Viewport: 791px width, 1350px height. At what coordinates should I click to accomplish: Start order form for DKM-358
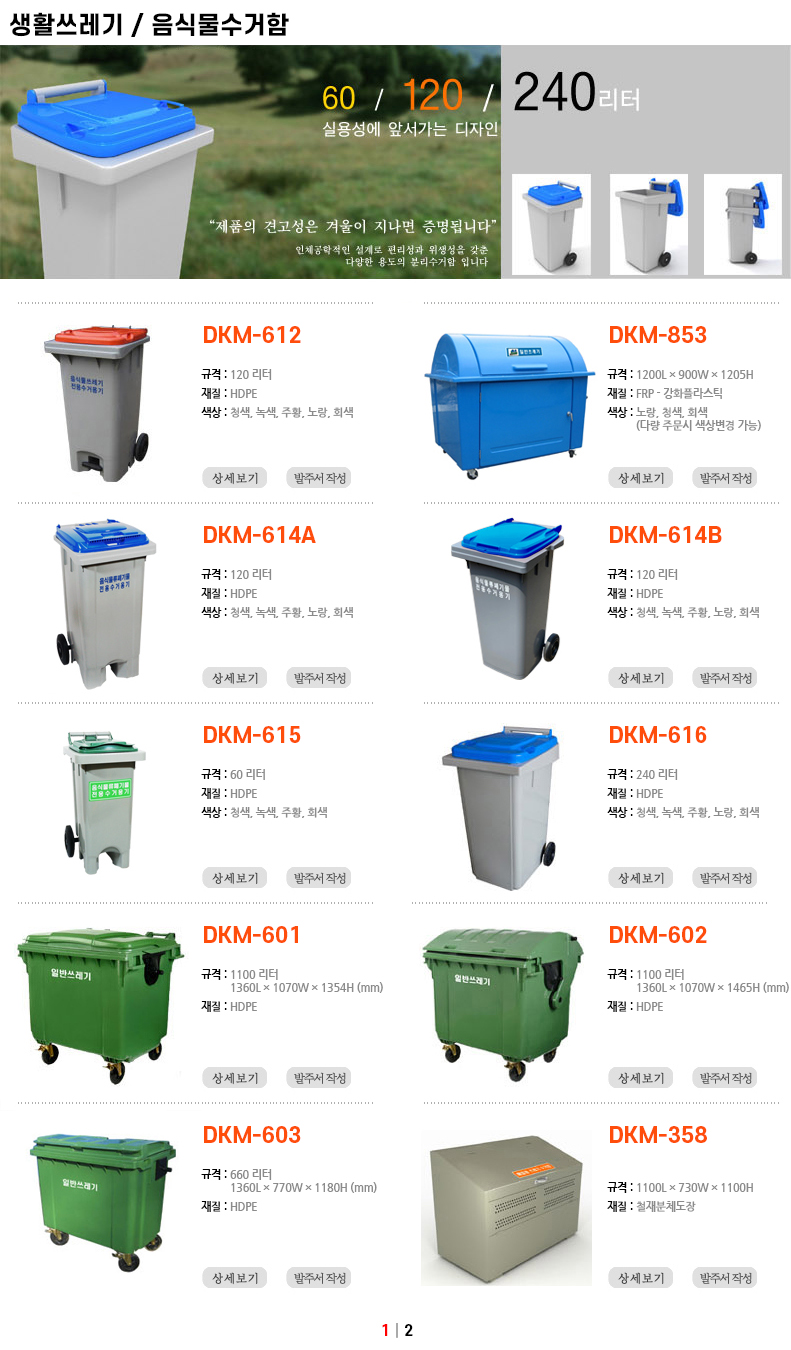click(x=724, y=1278)
